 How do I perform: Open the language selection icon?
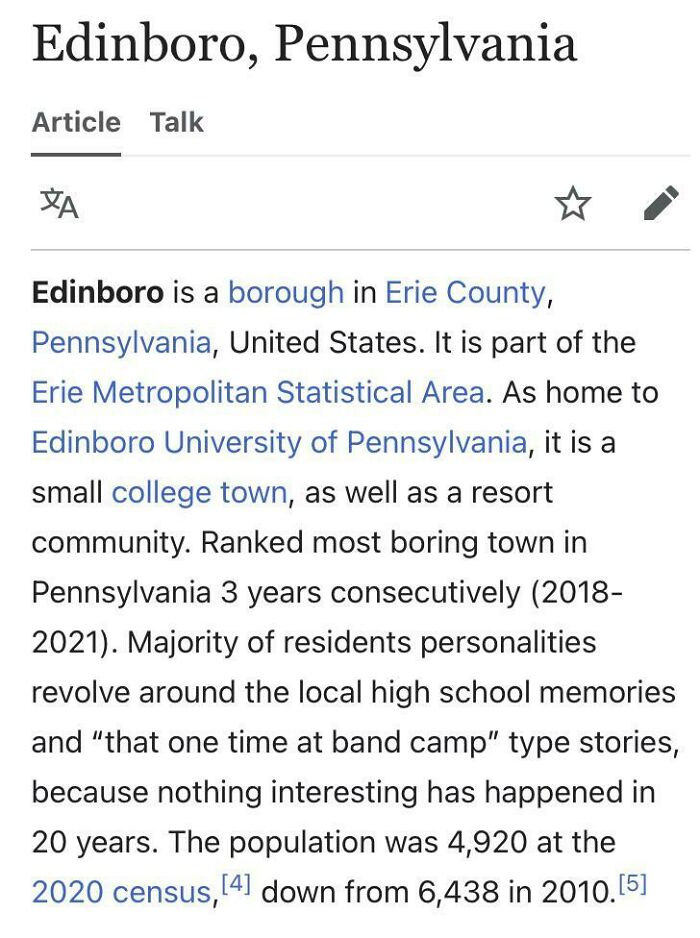58,204
